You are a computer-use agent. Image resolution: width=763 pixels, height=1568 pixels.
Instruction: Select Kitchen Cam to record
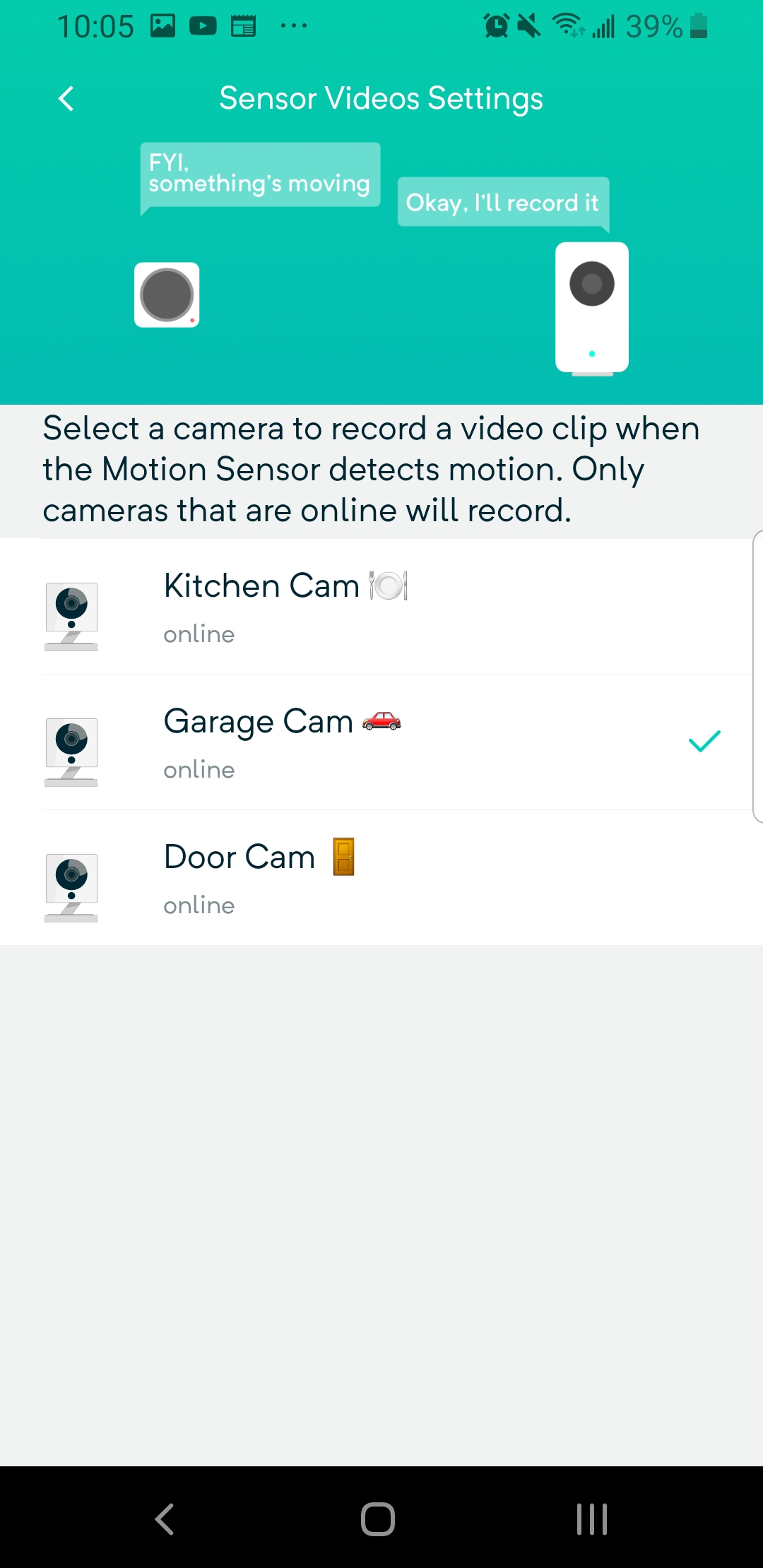point(381,607)
